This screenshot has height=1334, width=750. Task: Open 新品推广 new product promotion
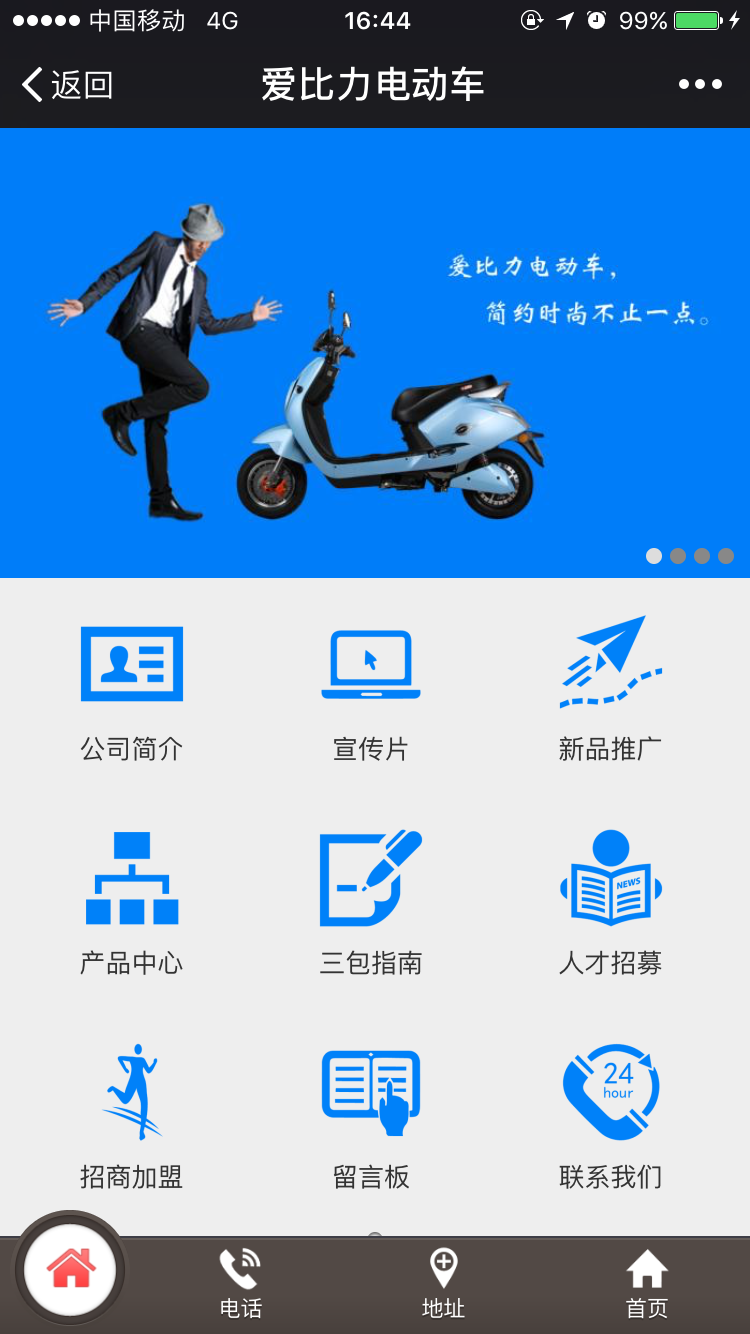610,690
